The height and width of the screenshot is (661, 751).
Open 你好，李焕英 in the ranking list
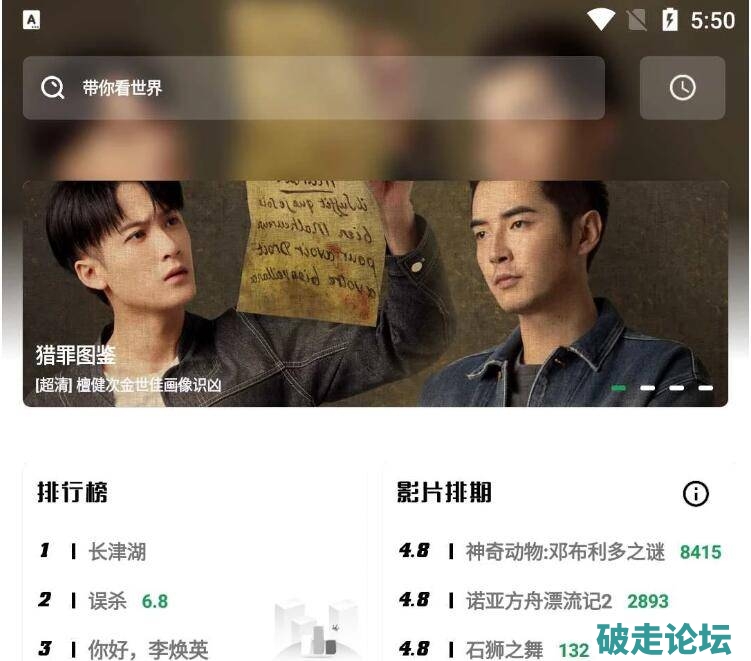coord(148,649)
